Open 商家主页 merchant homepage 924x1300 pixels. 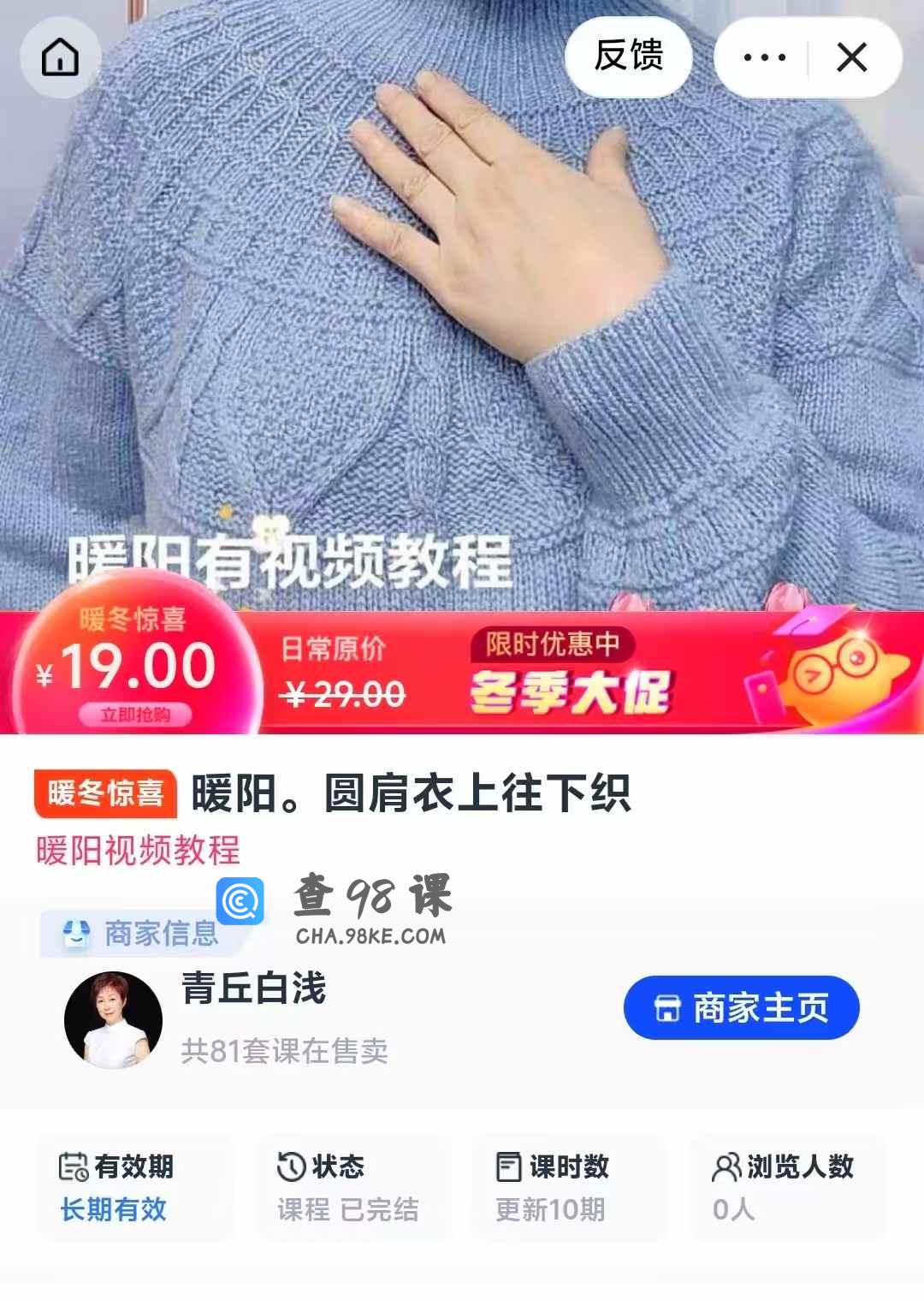click(x=741, y=1007)
